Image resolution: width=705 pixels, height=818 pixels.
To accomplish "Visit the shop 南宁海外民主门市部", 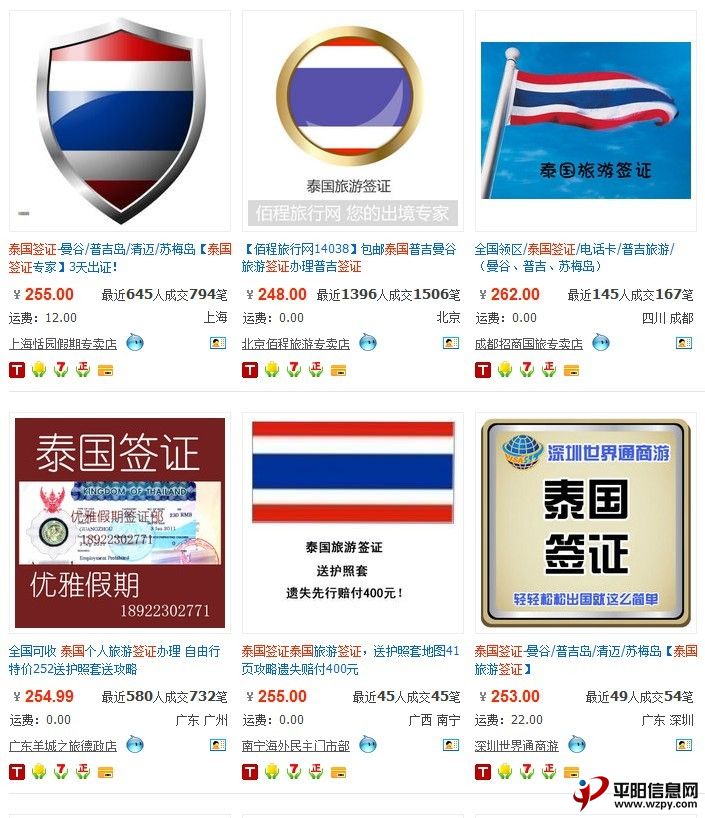I will click(x=296, y=746).
